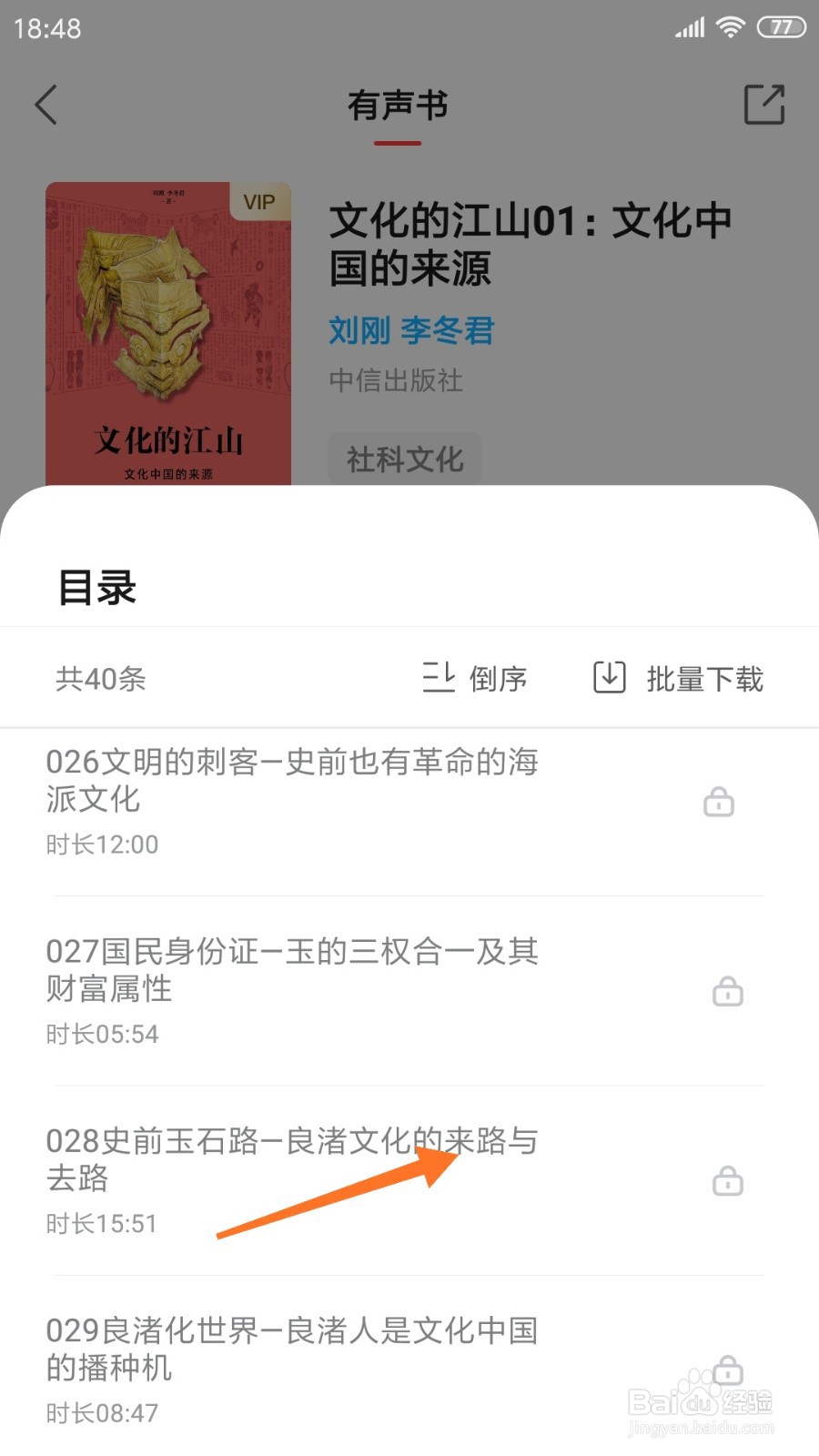Tap the 批量下载 batch download icon
Image resolution: width=819 pixels, height=1456 pixels.
(x=606, y=678)
